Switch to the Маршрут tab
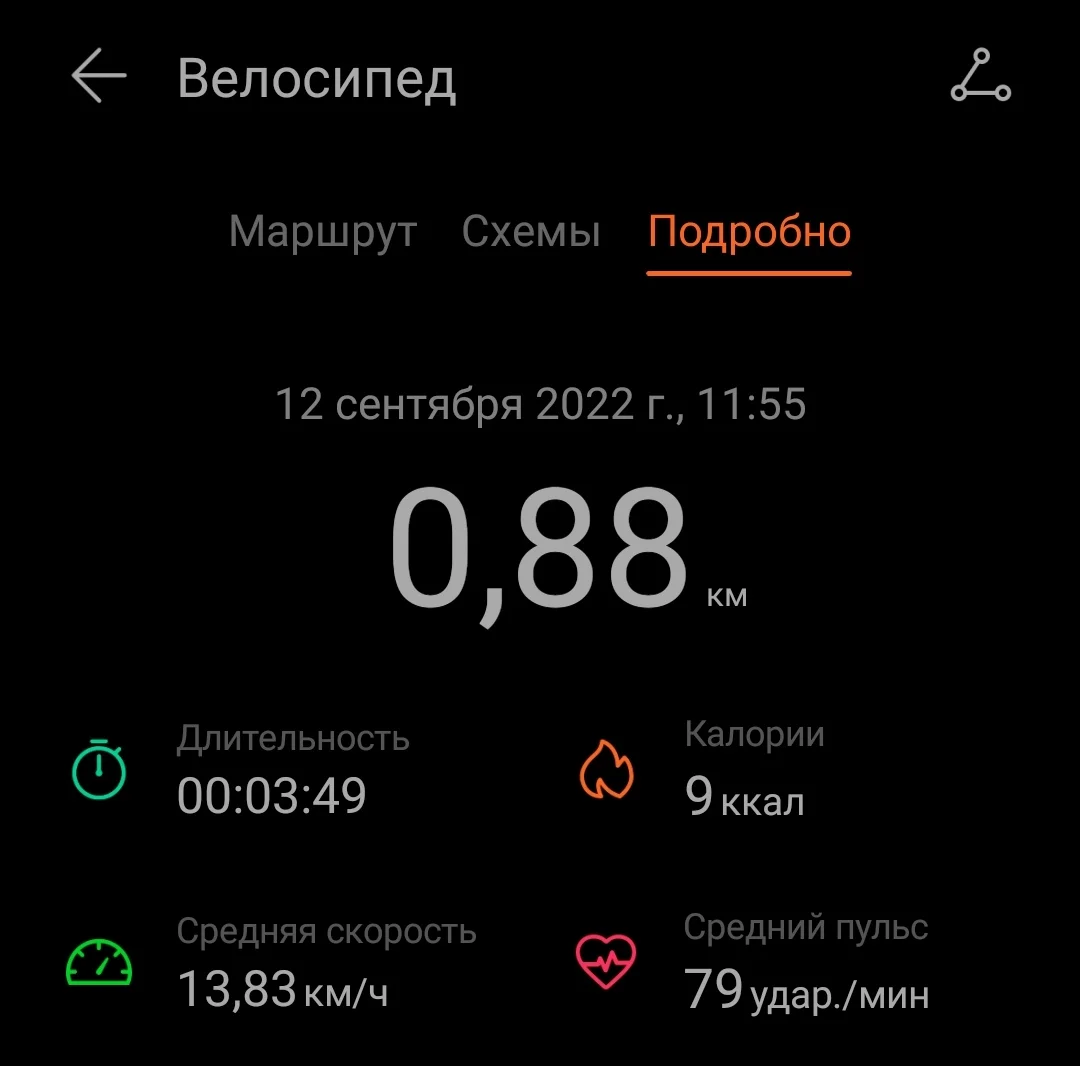This screenshot has height=1066, width=1080. [x=322, y=232]
